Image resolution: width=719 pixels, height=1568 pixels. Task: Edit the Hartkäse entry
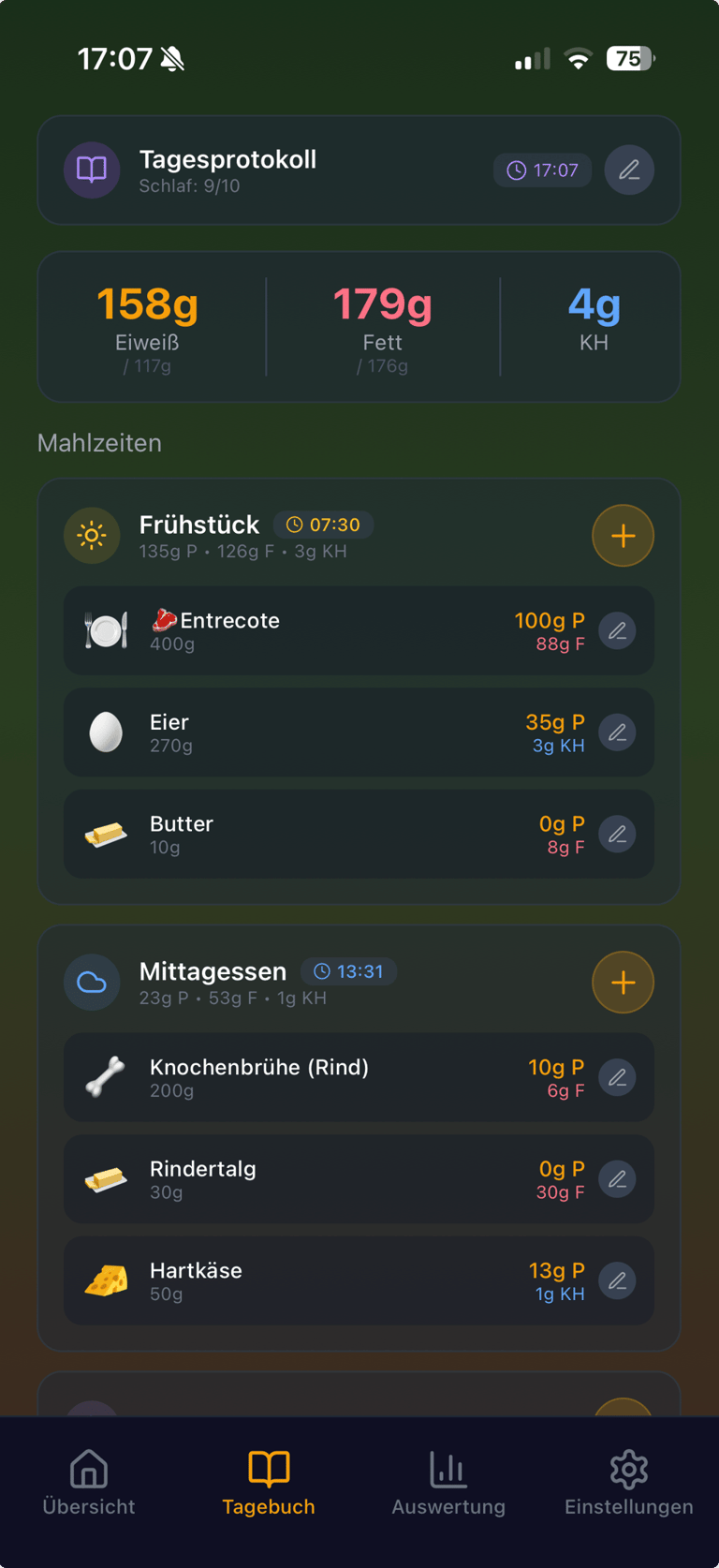618,1281
